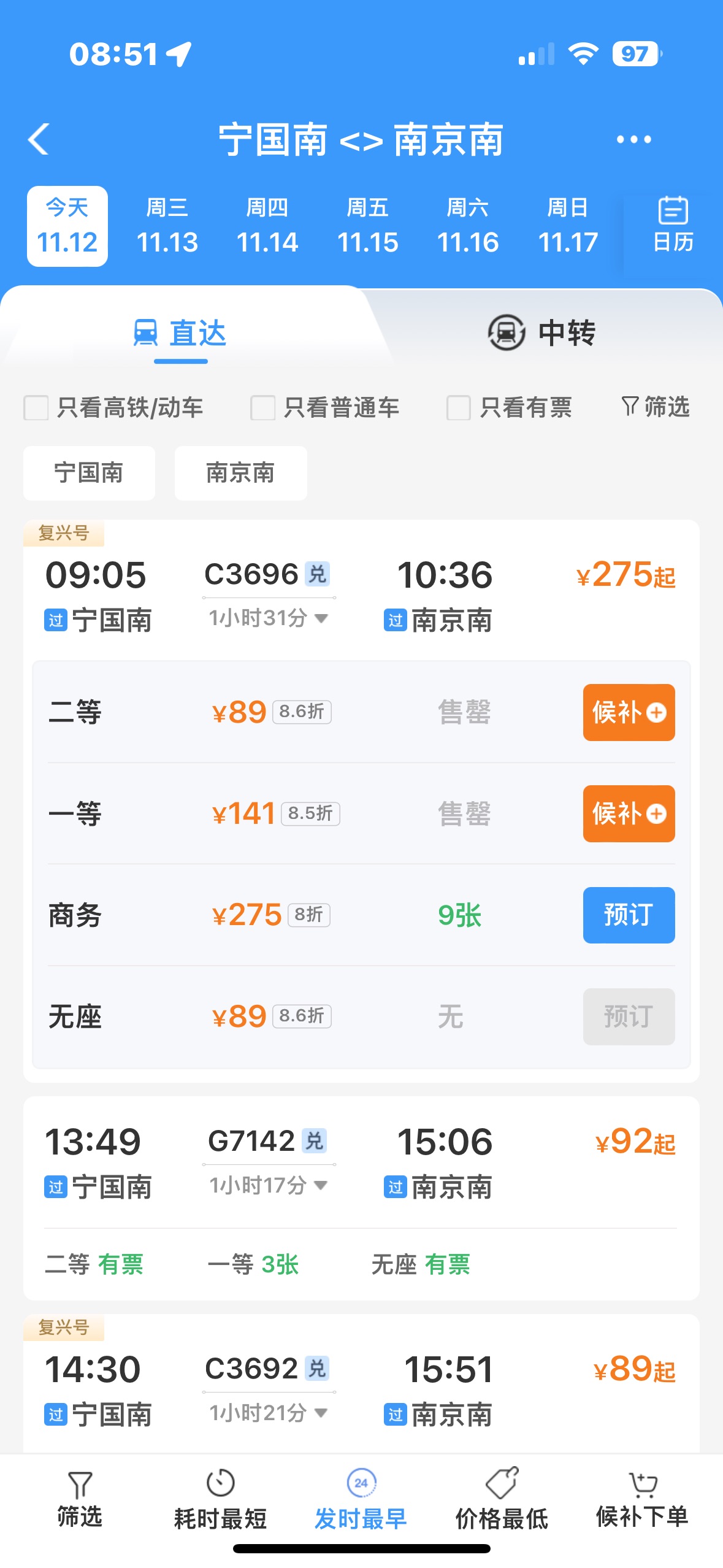Book the 商务 seat with 预订
Image resolution: width=723 pixels, height=1568 pixels.
click(x=629, y=915)
